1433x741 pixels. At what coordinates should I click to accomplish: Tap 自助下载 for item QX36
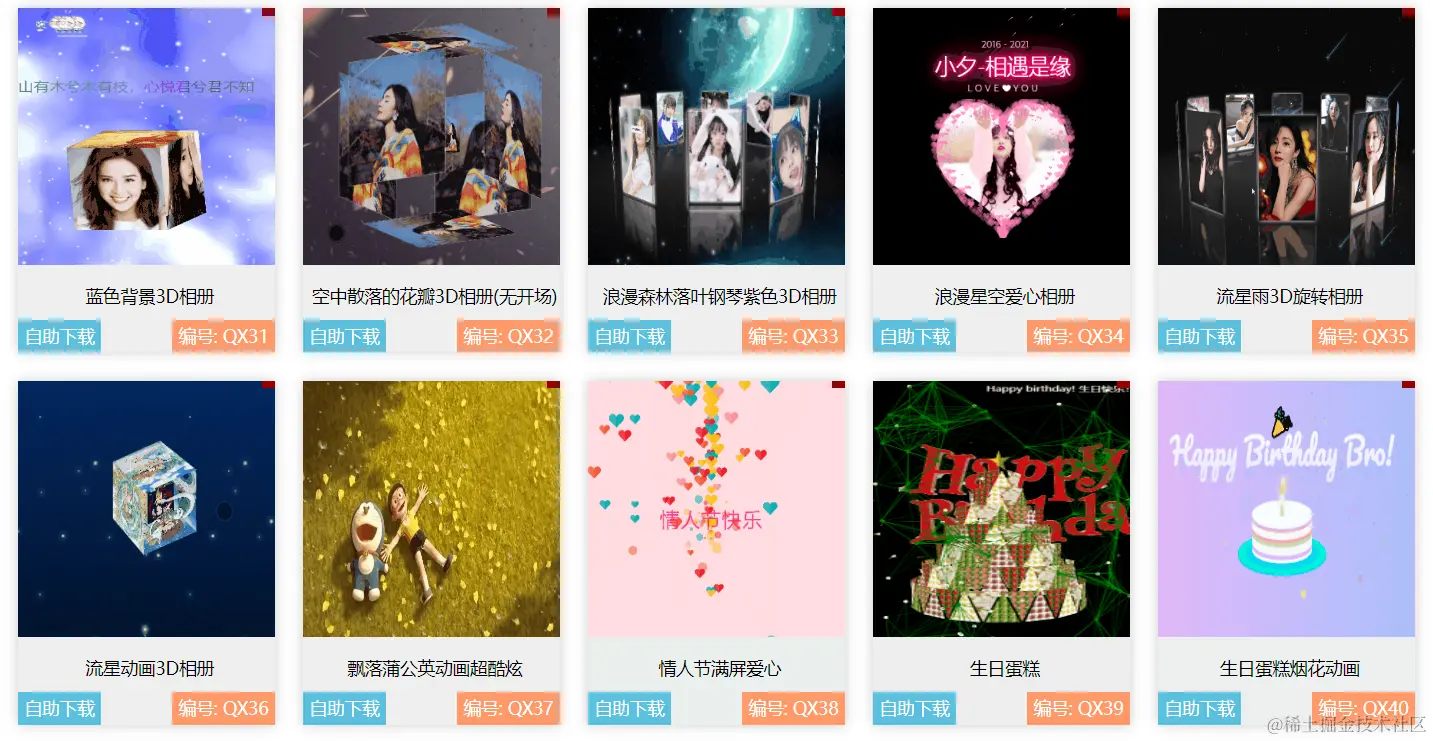59,709
